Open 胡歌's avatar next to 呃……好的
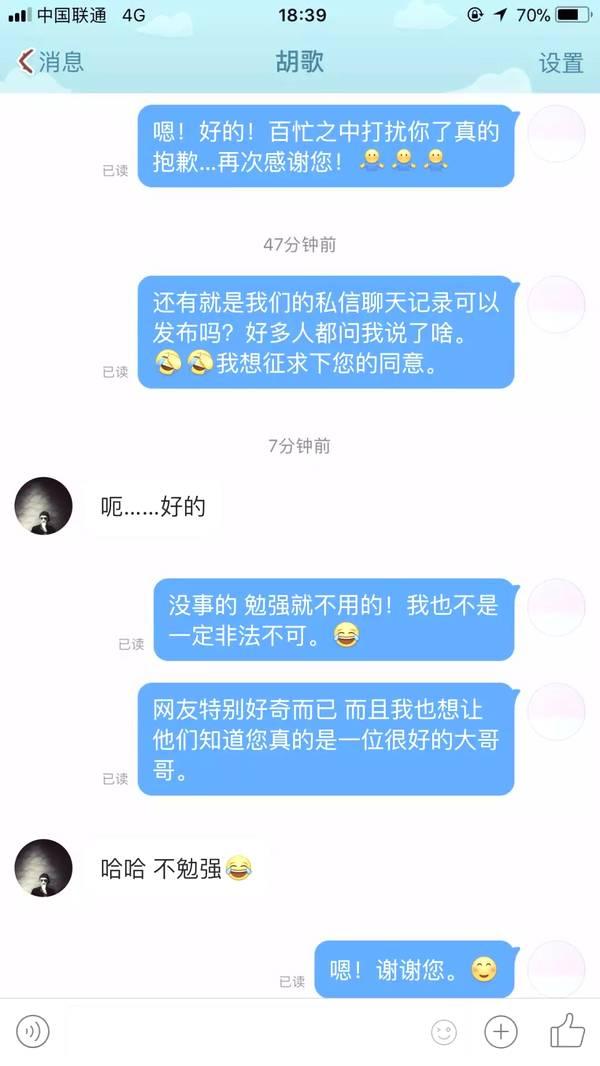 [x=43, y=506]
